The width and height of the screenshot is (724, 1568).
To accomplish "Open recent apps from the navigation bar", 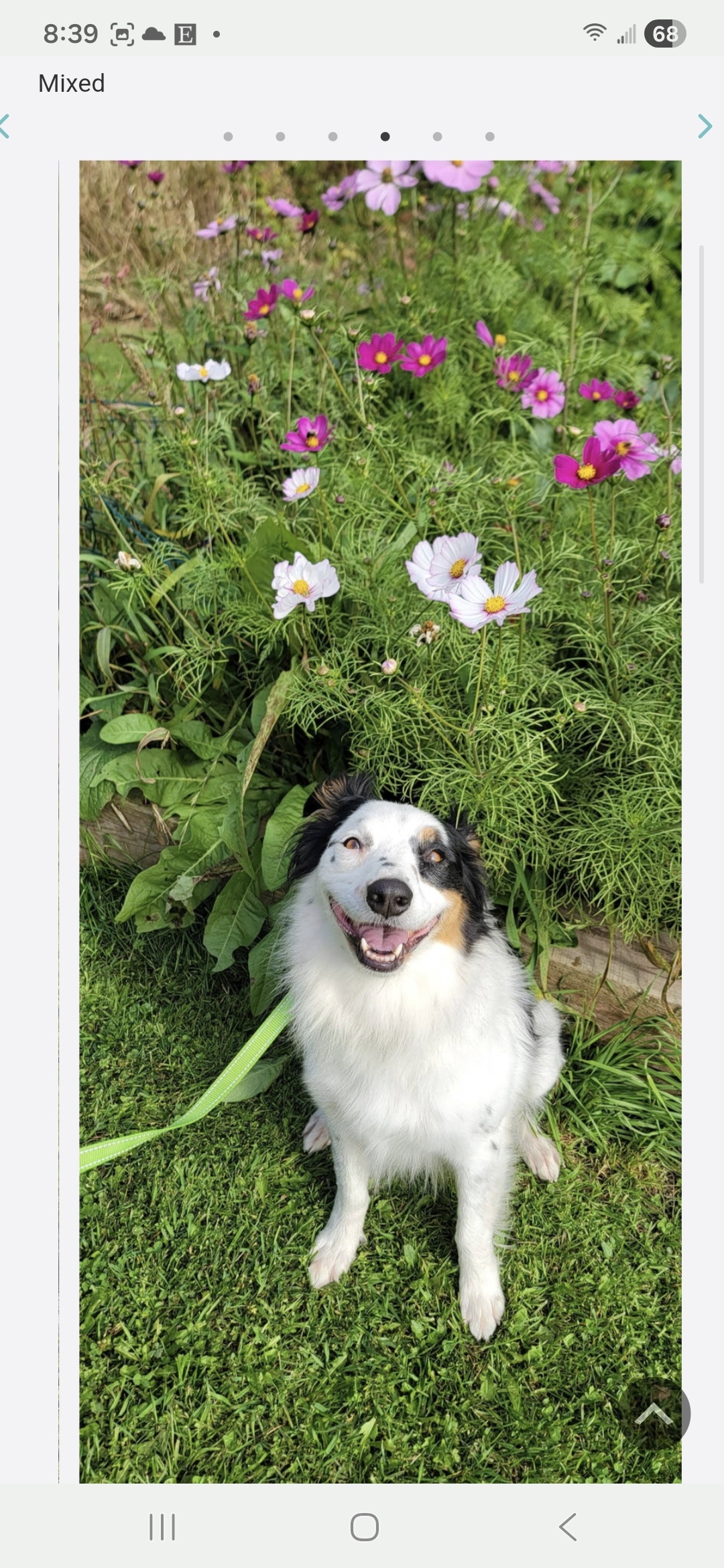I will pos(162,1527).
